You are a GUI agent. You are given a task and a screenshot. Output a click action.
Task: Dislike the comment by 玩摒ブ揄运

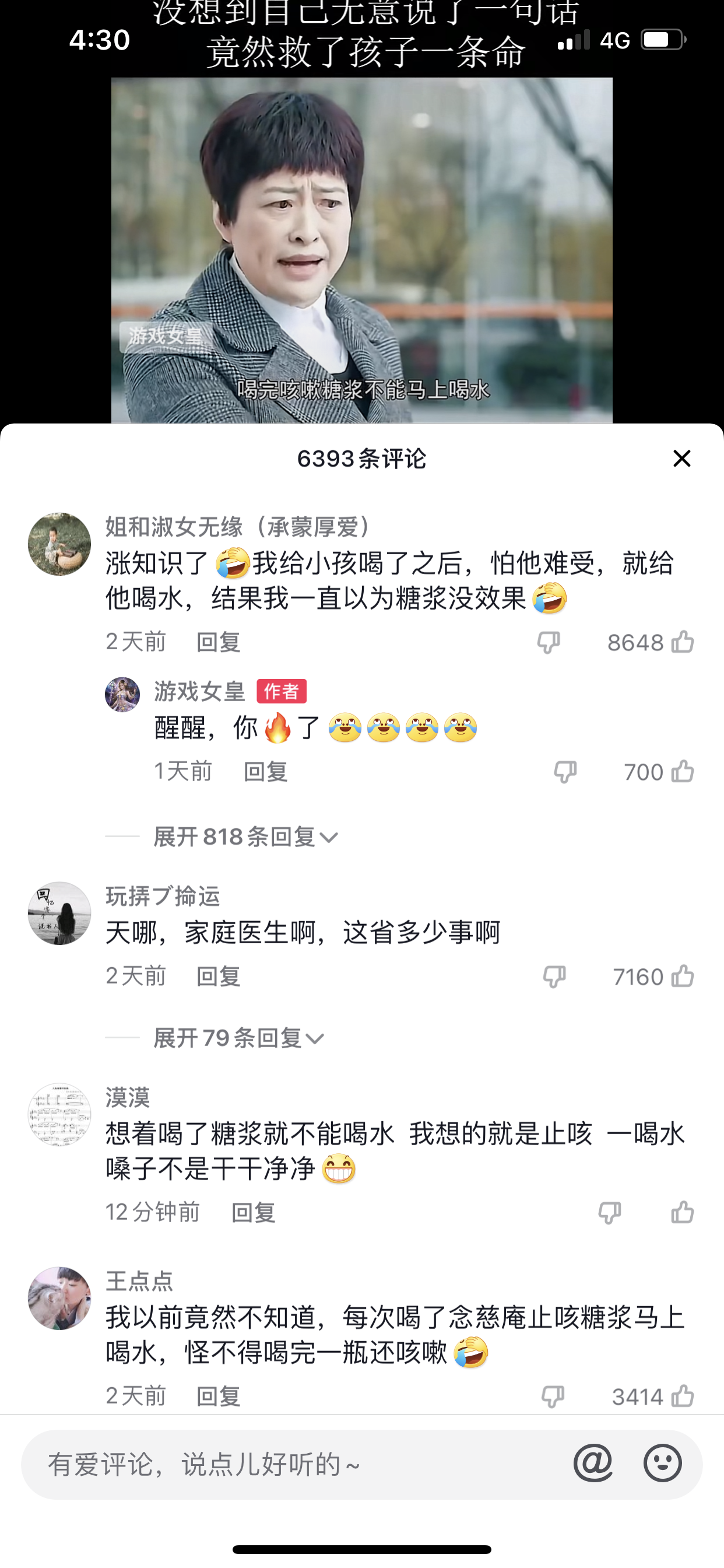pyautogui.click(x=554, y=977)
